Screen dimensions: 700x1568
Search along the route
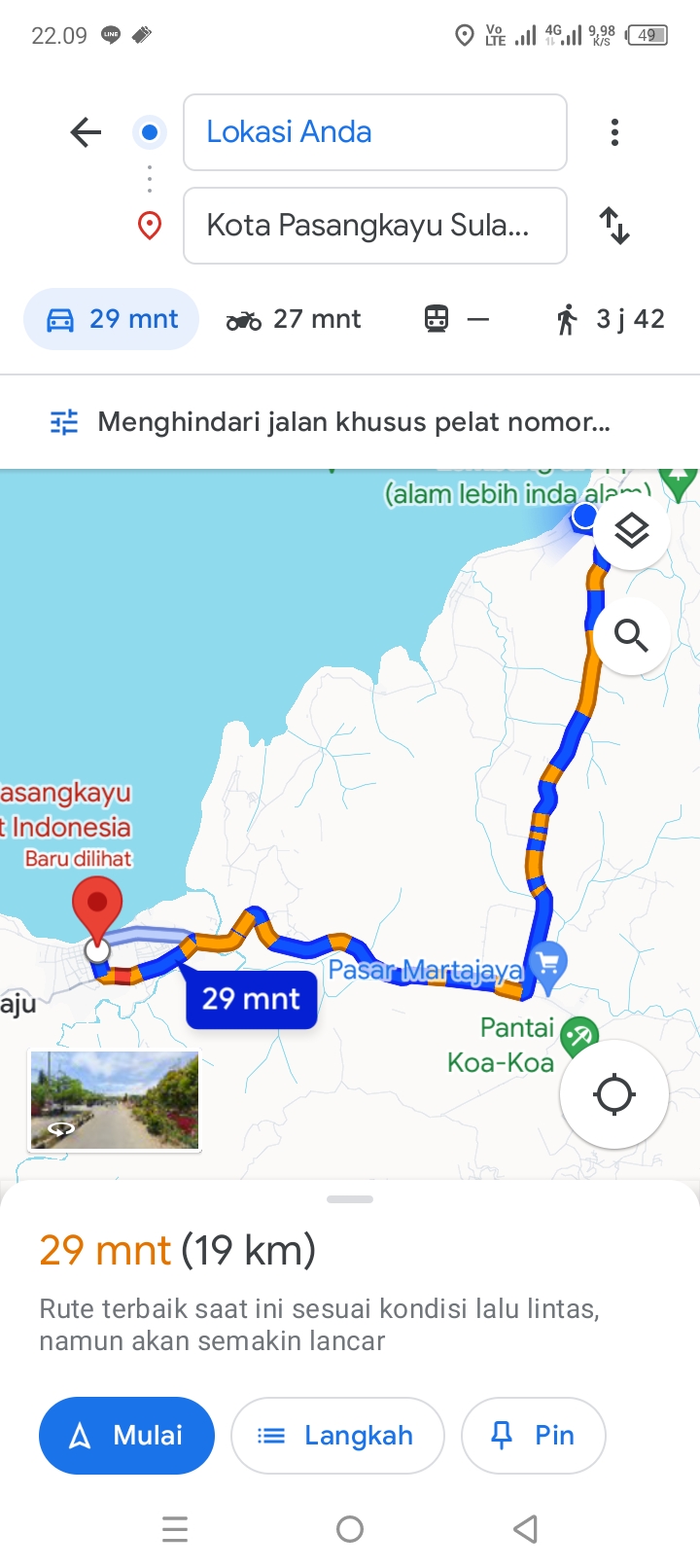(x=632, y=636)
